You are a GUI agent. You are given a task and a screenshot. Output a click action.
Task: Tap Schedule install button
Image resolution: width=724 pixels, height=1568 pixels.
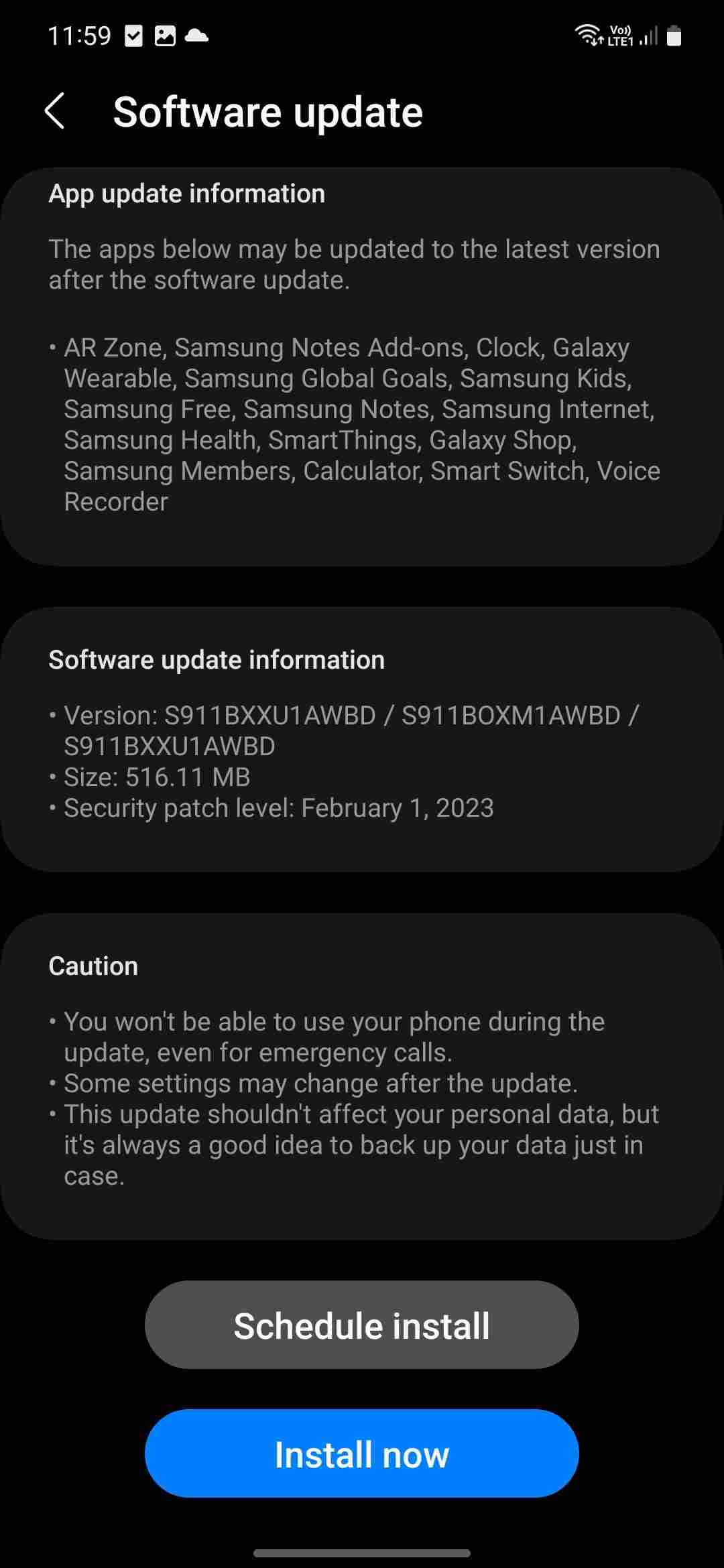(x=361, y=1325)
